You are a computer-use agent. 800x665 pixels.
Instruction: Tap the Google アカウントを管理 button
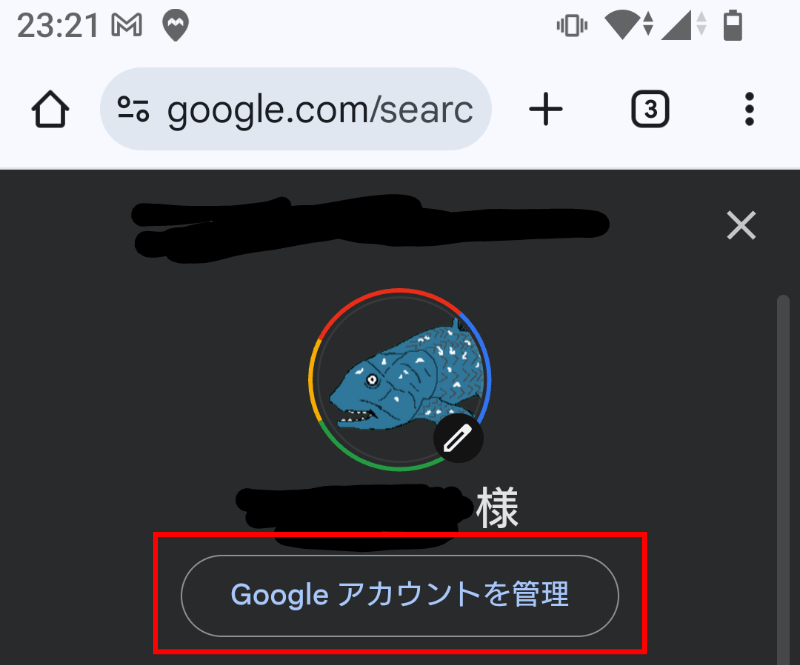point(400,596)
